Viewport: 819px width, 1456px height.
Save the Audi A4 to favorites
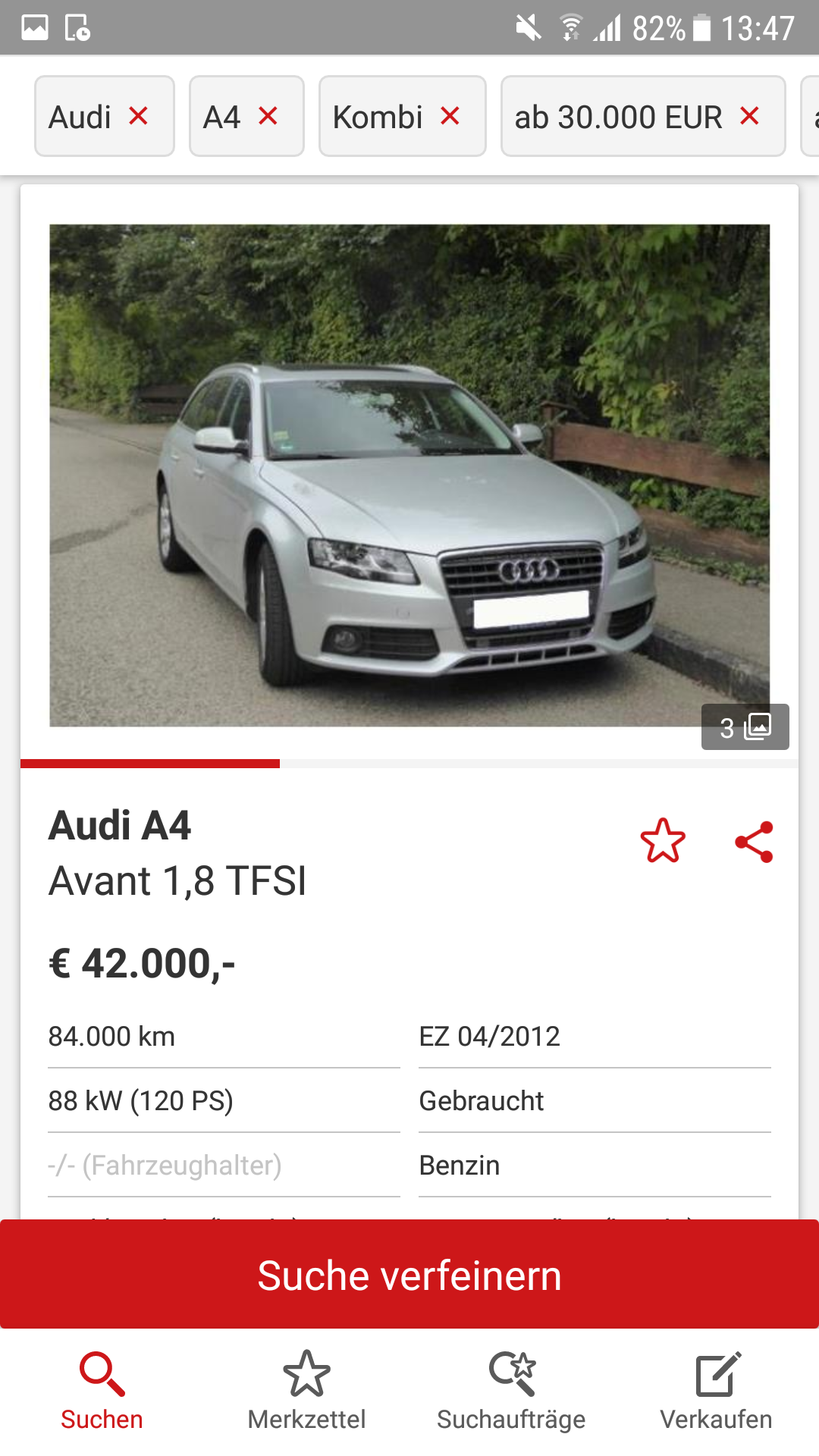[x=663, y=841]
